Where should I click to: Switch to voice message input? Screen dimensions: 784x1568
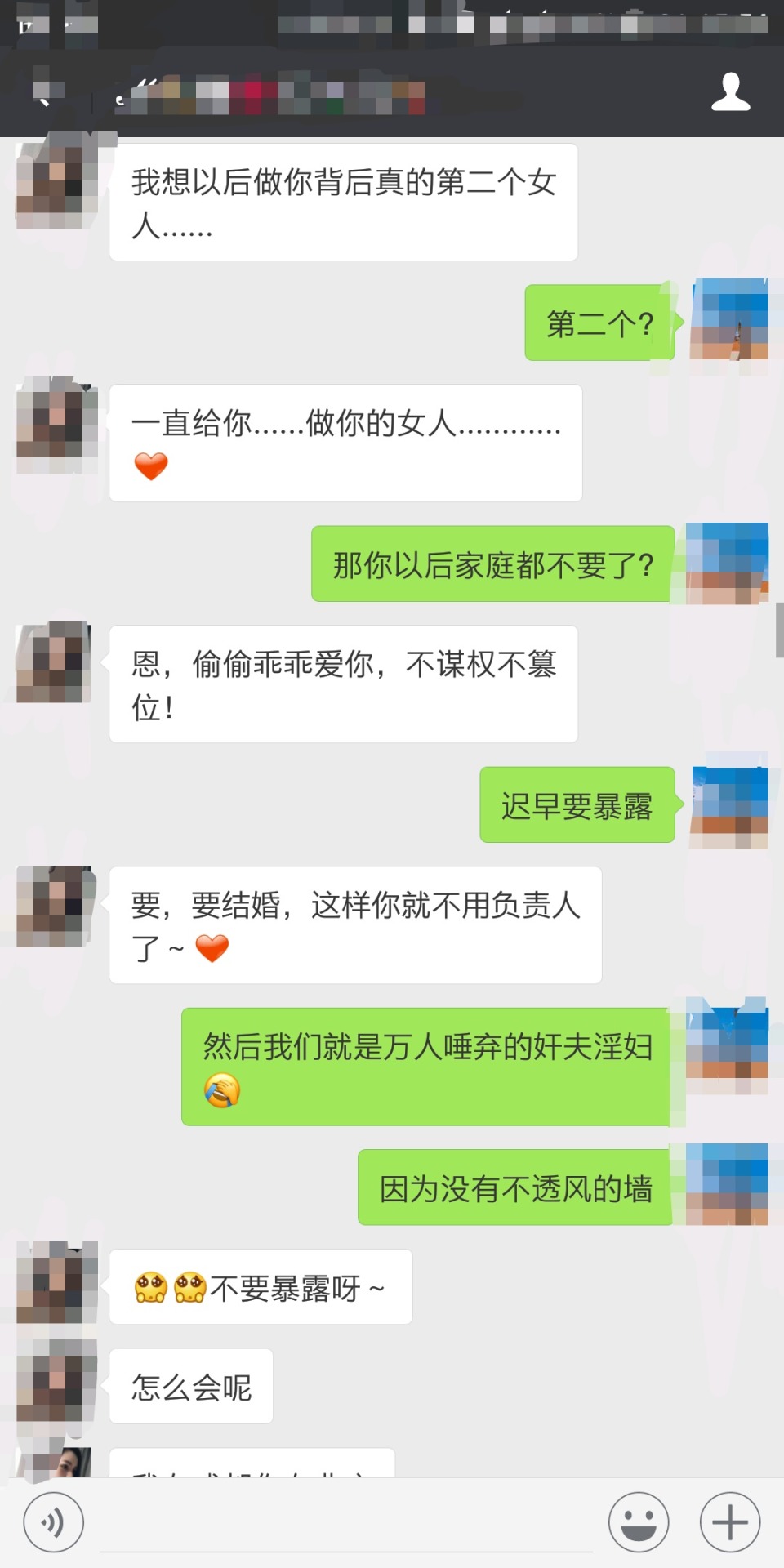(54, 1523)
